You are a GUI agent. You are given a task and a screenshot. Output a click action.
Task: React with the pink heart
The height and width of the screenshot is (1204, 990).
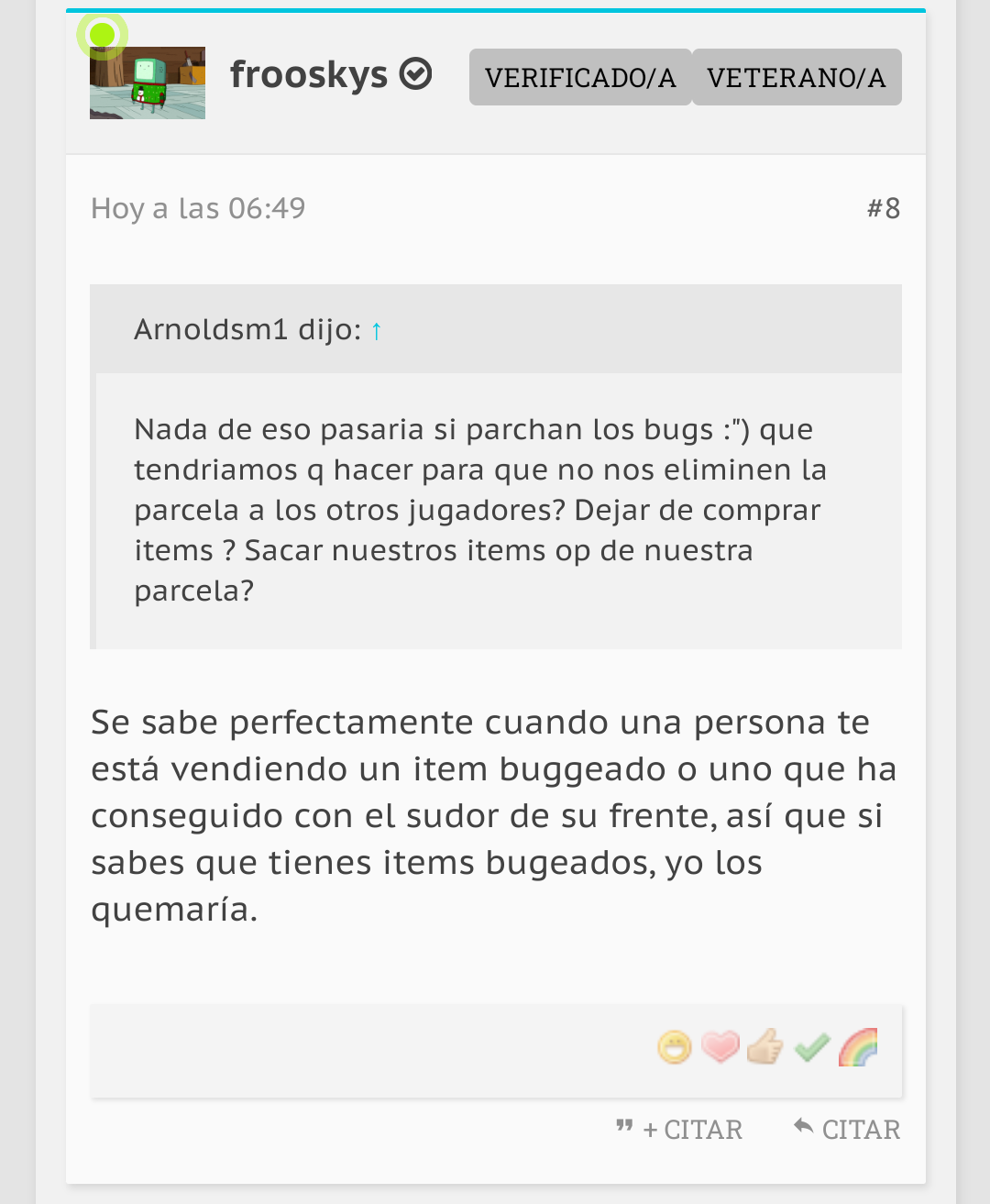point(720,1047)
